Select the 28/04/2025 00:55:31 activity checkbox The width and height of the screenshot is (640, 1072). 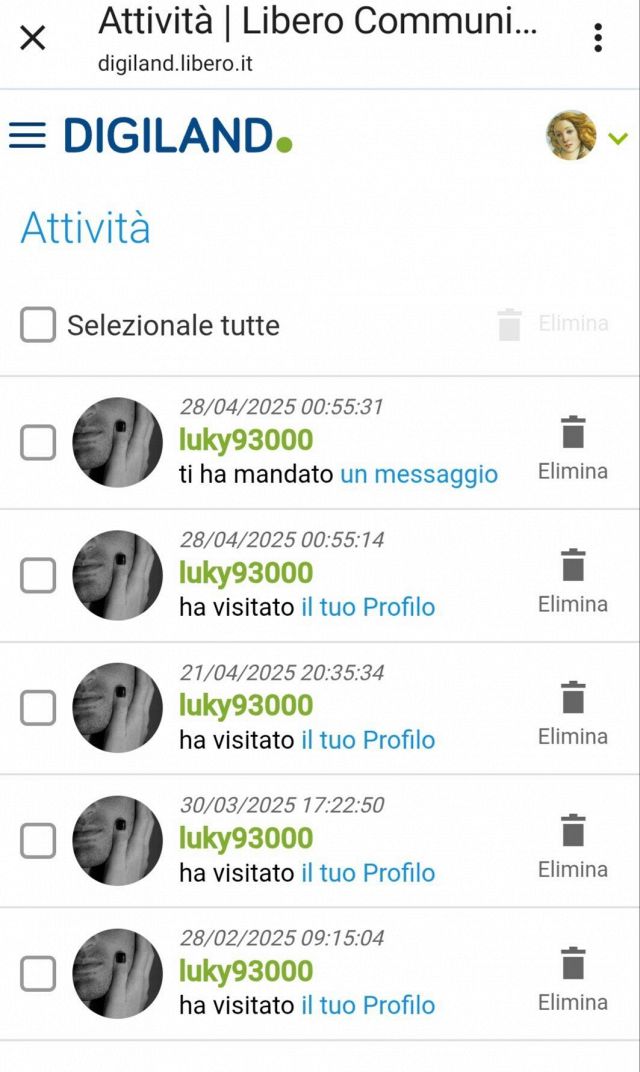tap(38, 442)
